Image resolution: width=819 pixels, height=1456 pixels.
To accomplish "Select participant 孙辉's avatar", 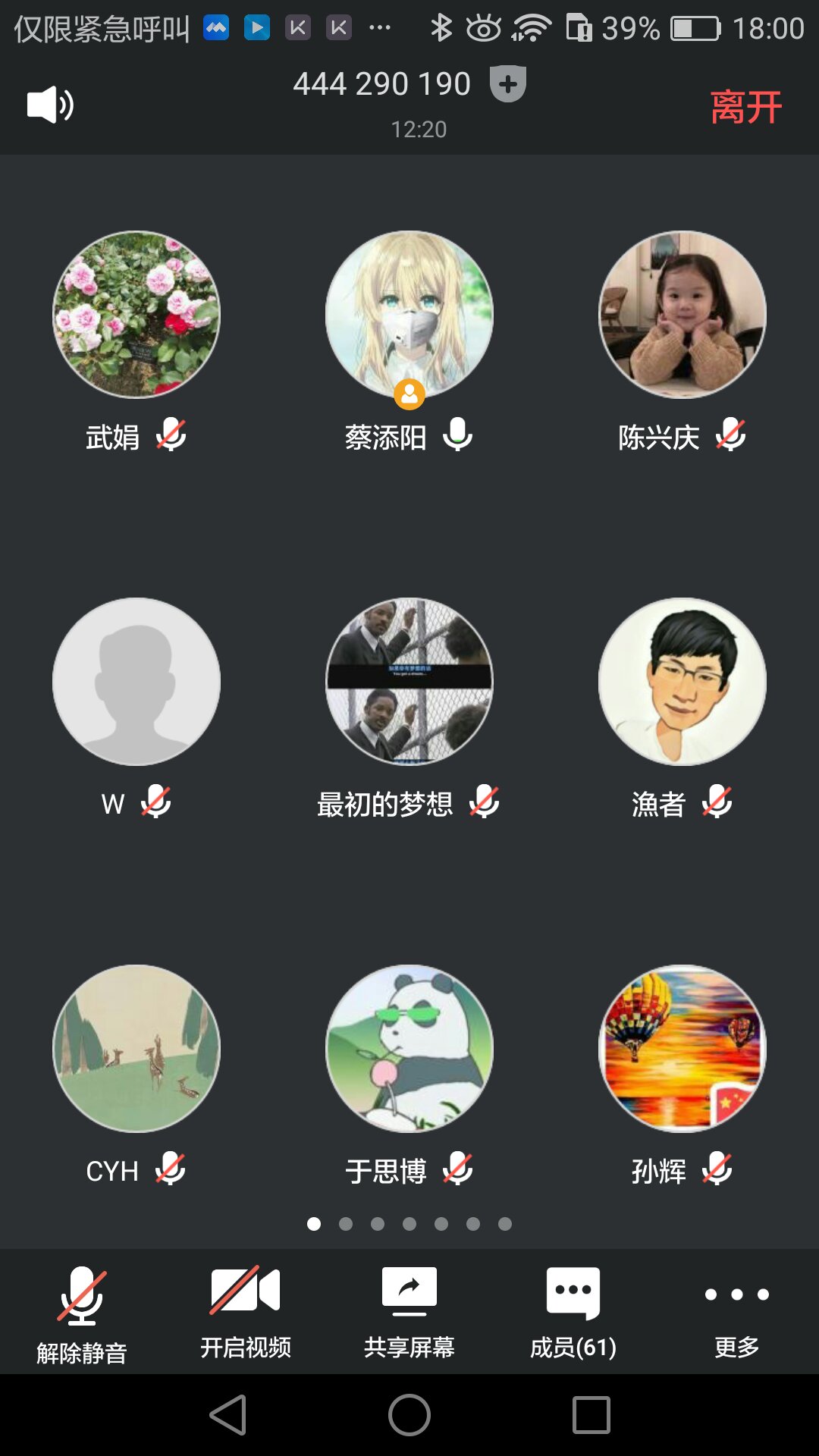I will (x=682, y=1049).
